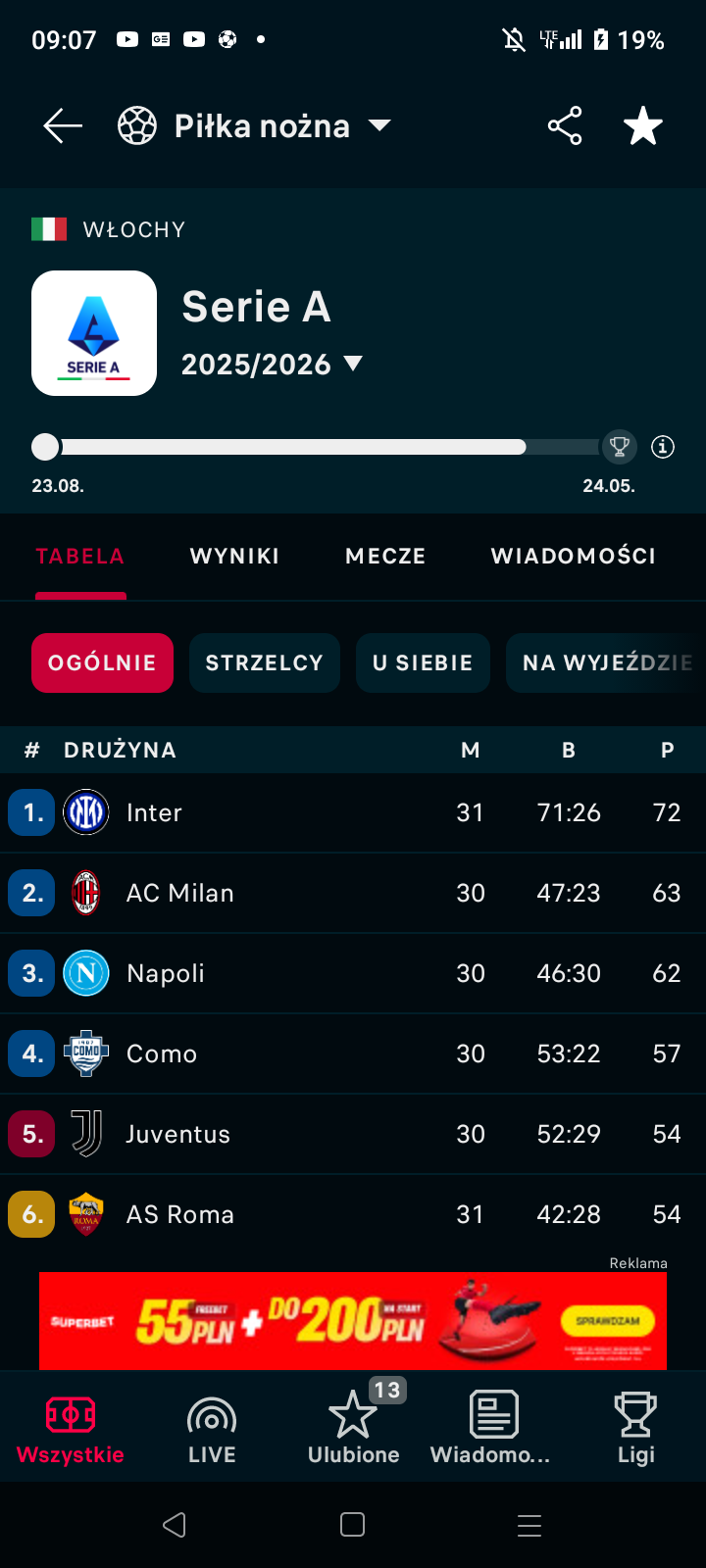Go to the LIVE bottom tab
The image size is (706, 1568).
click(212, 1429)
